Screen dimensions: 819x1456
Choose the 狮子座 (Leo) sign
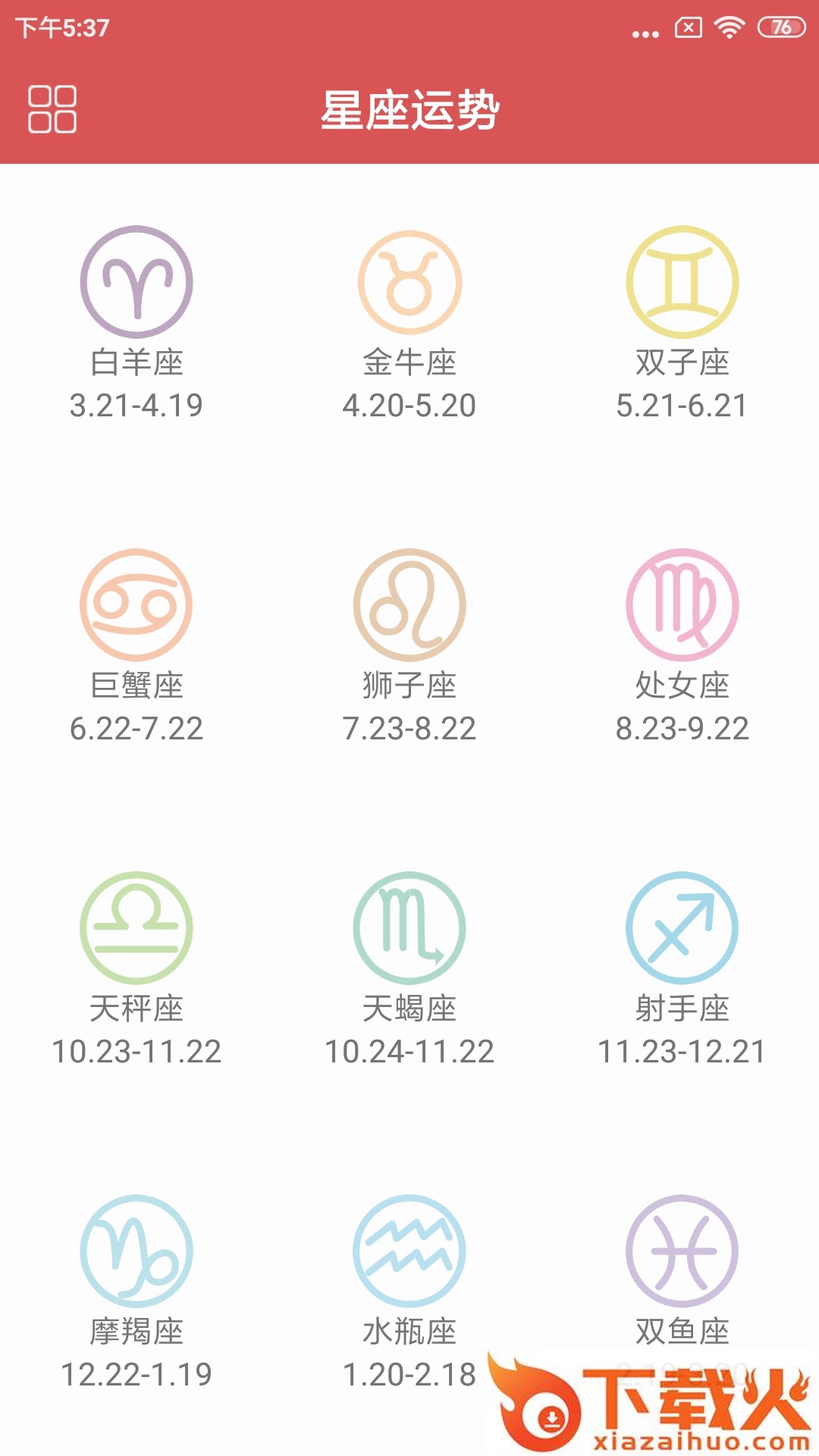coord(409,605)
